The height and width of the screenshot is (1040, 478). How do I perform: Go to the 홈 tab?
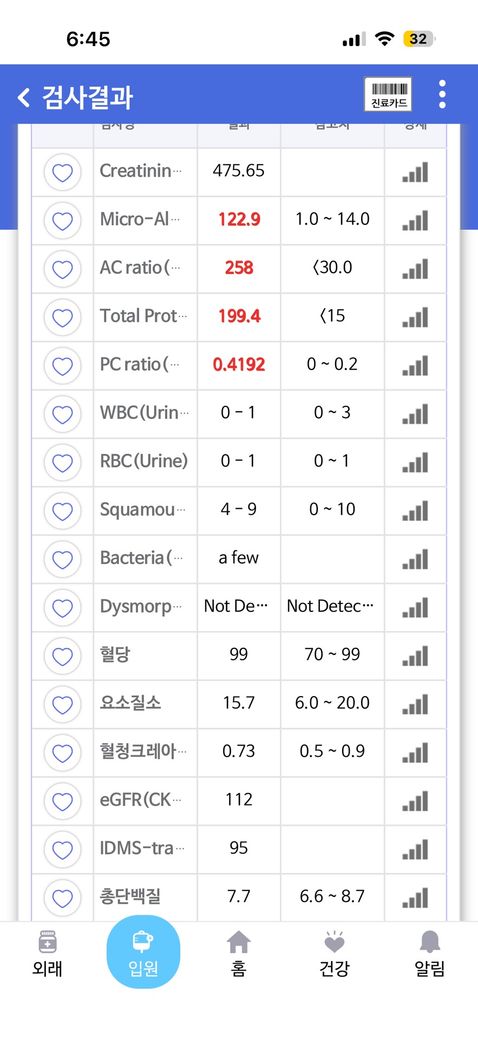coord(239,954)
